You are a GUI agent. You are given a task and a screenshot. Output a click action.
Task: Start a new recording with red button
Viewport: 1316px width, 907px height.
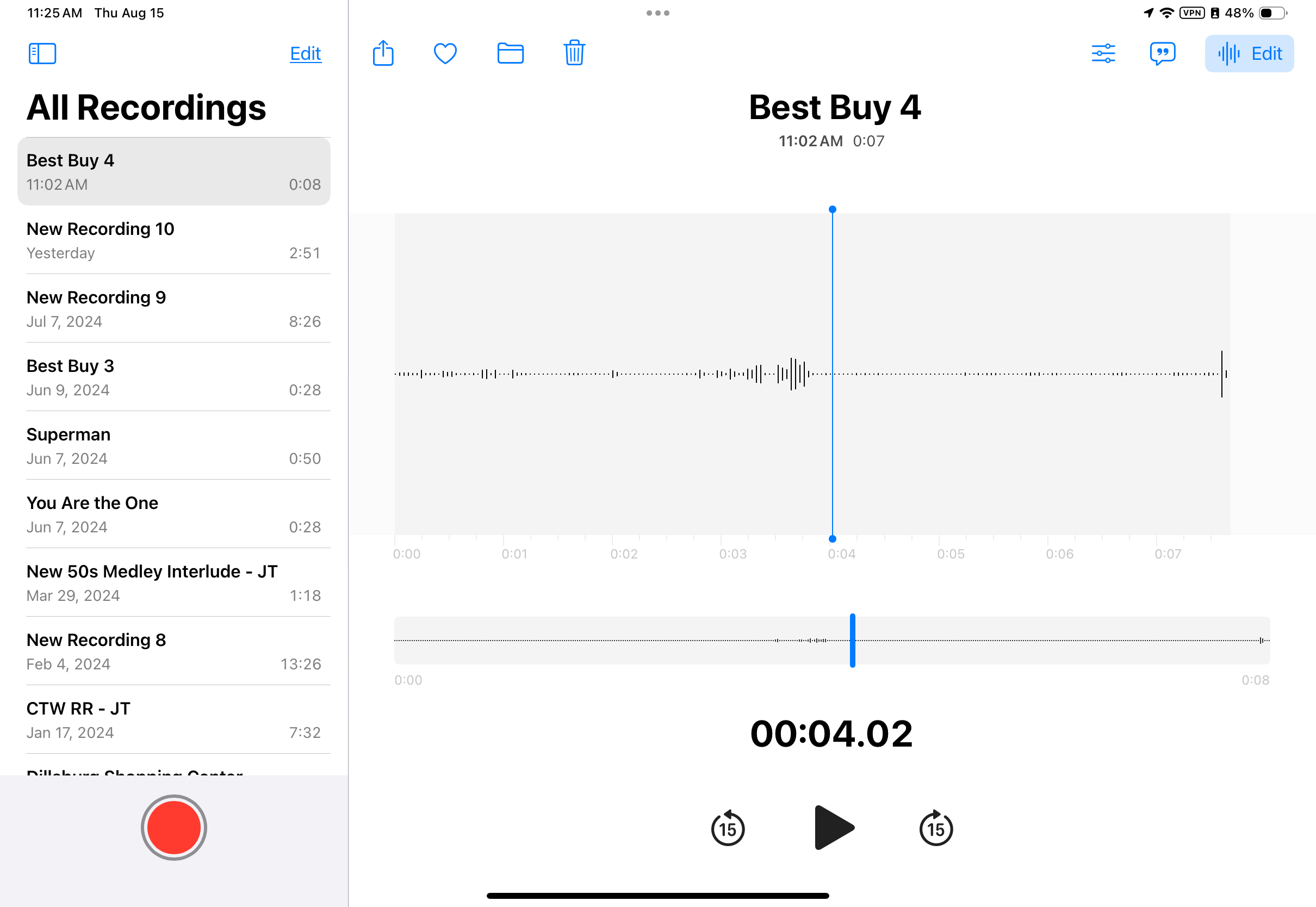(x=174, y=828)
